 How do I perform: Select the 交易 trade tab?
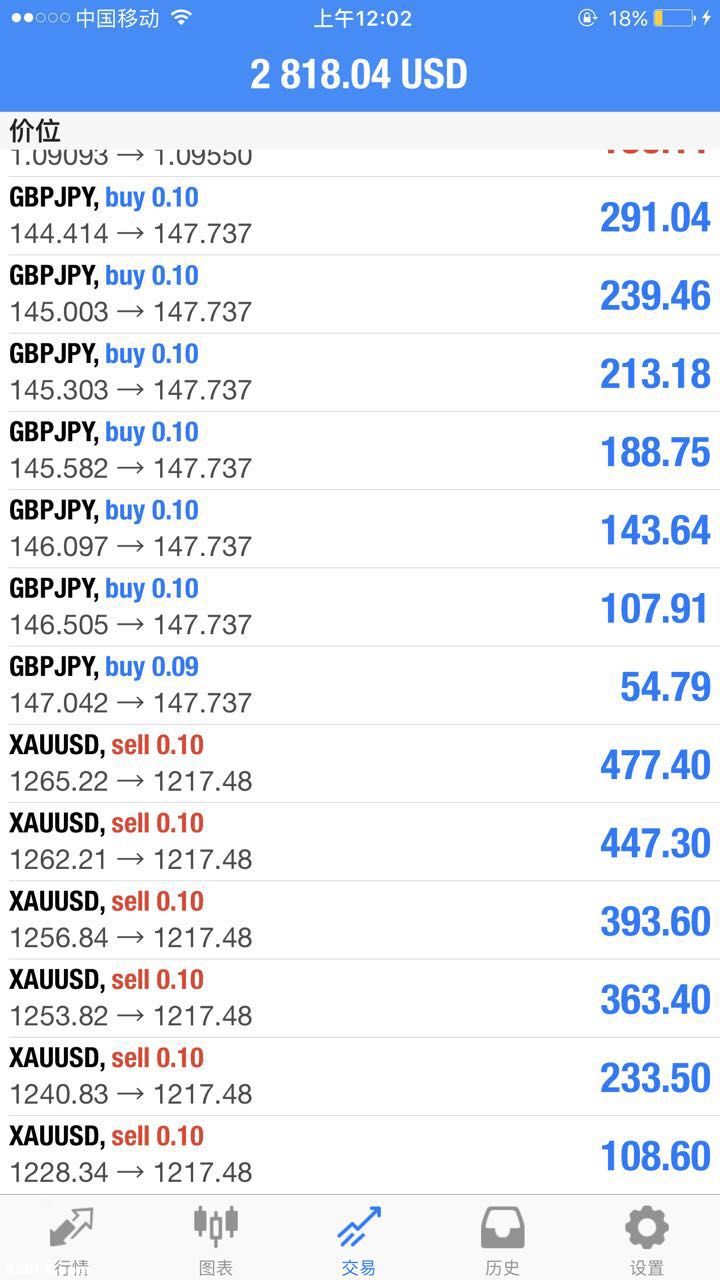[360, 1238]
